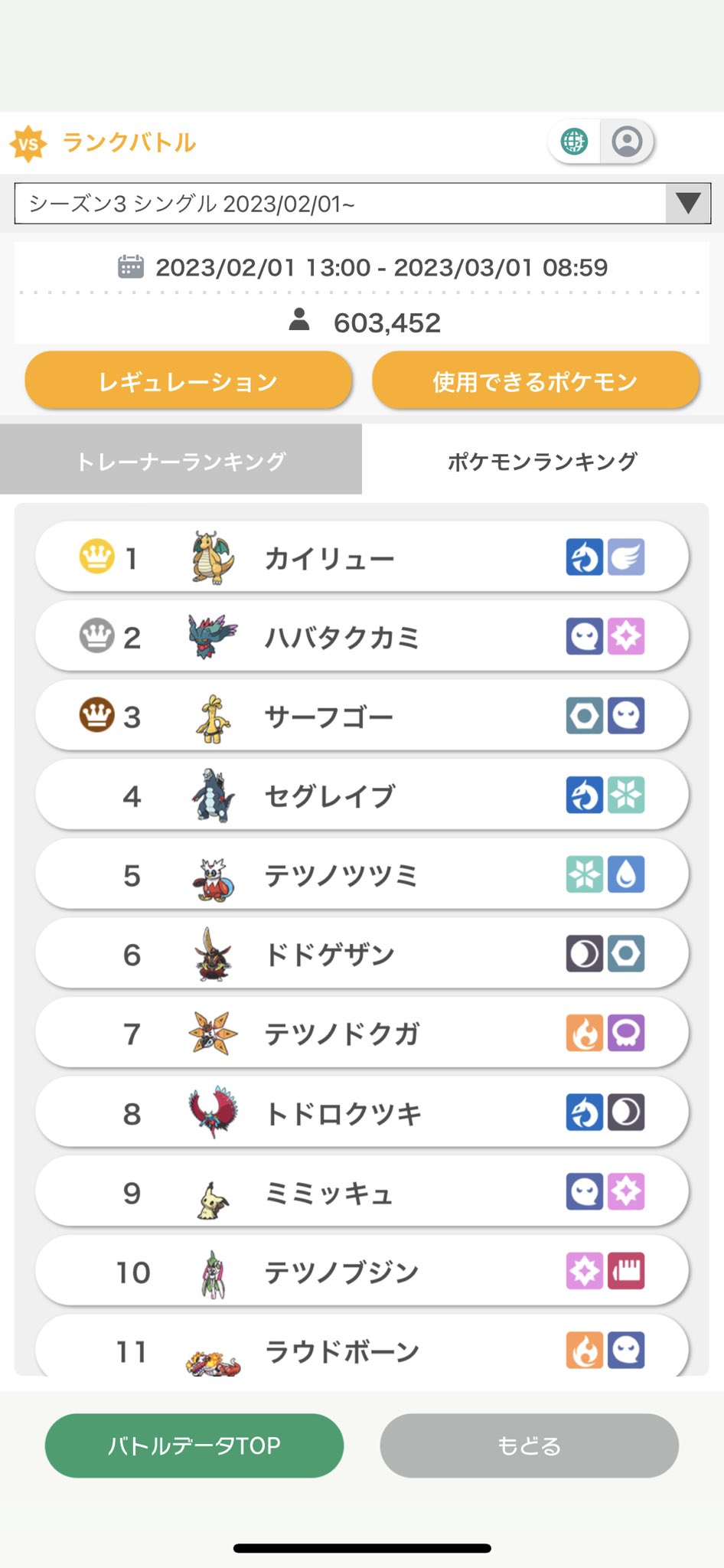The height and width of the screenshot is (1568, 724).
Task: View details for サーフゴー
Action: [x=362, y=716]
